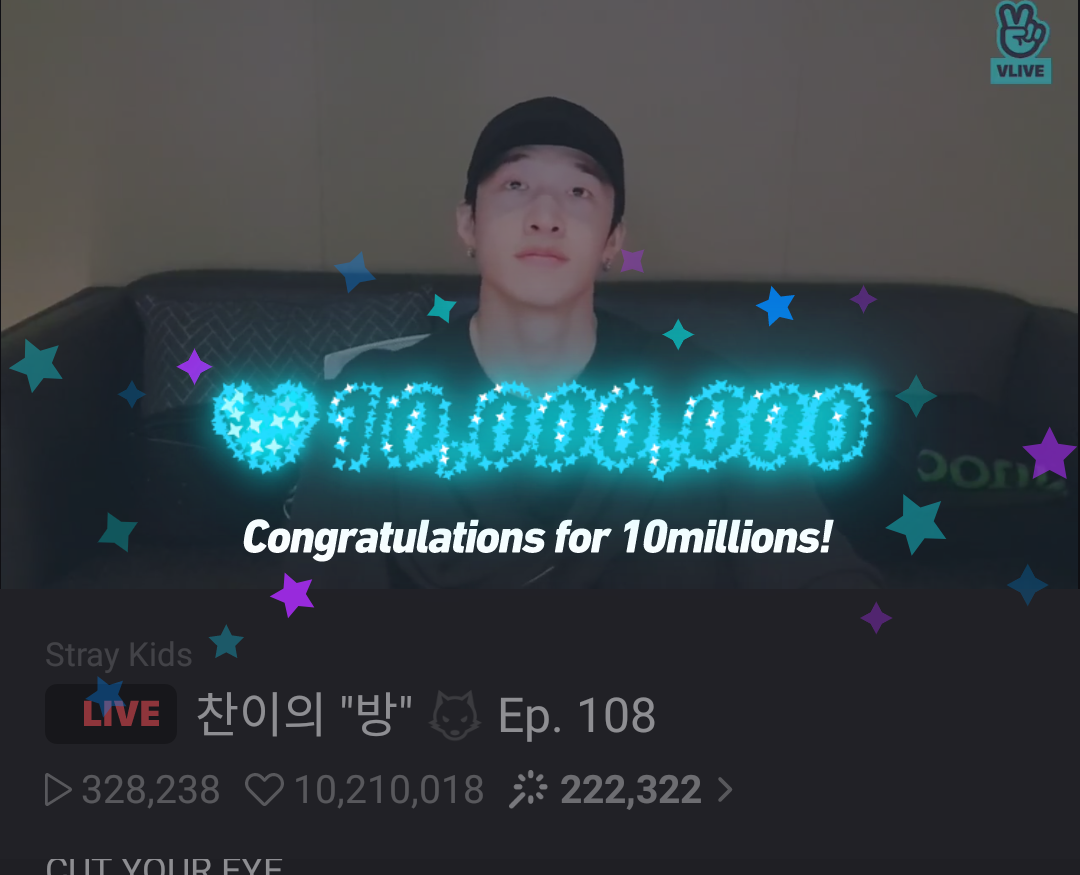The height and width of the screenshot is (875, 1080).
Task: Open the Stray Kids channel
Action: 119,655
